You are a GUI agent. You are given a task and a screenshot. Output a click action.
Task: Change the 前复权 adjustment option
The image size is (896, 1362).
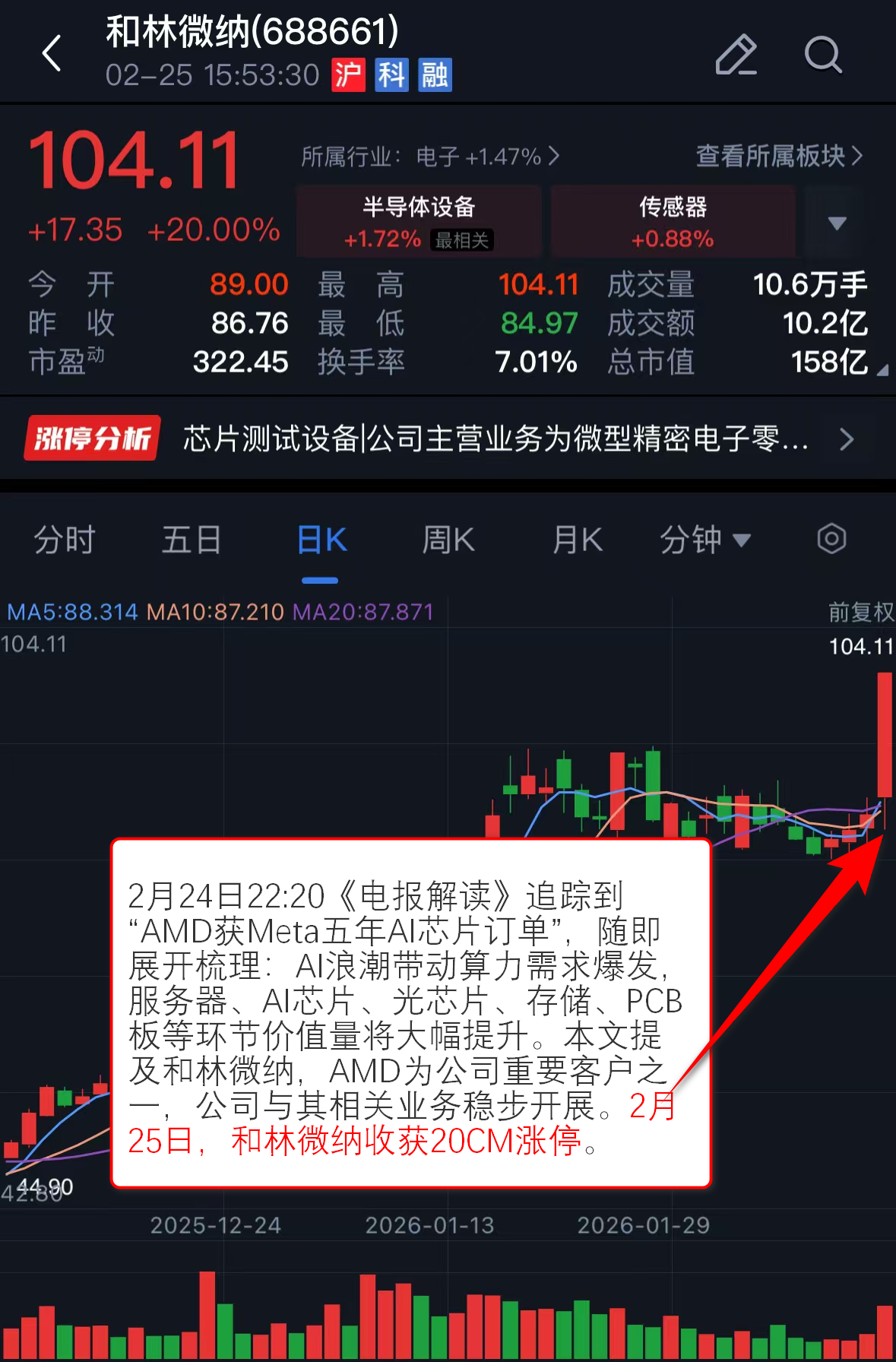[860, 612]
